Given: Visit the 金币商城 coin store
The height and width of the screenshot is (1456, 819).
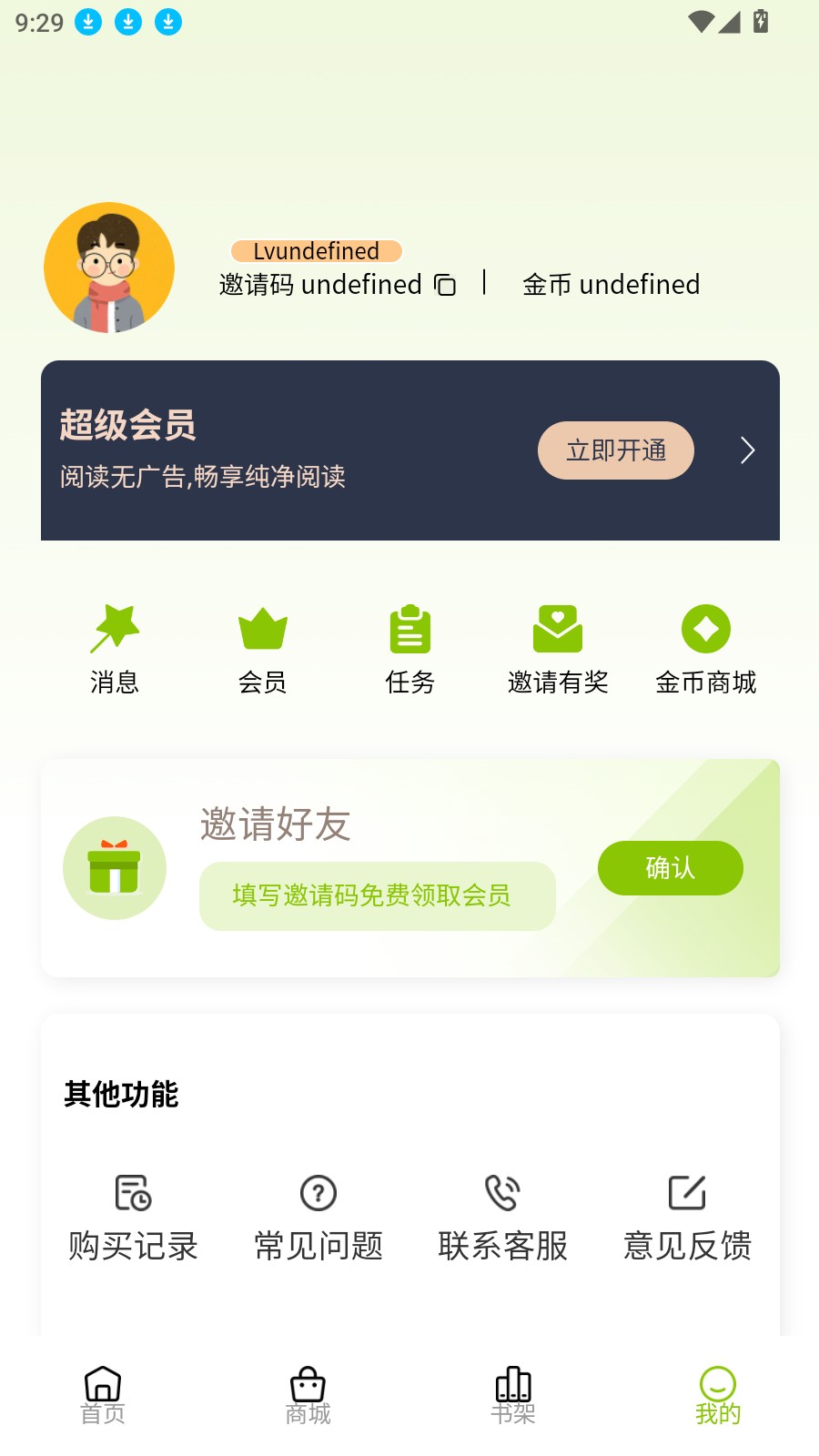Looking at the screenshot, I should pyautogui.click(x=706, y=649).
